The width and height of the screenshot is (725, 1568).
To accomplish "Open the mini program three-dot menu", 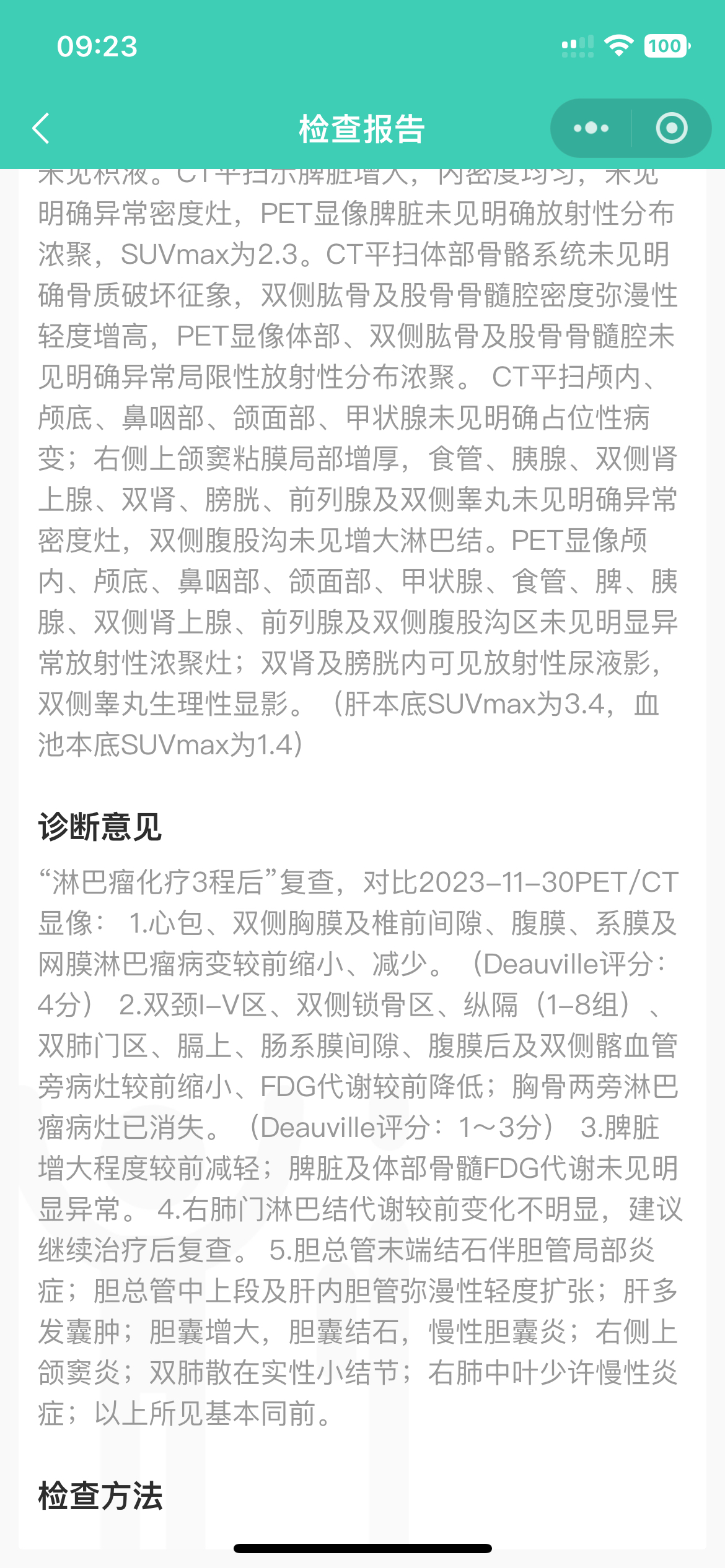I will [x=591, y=128].
